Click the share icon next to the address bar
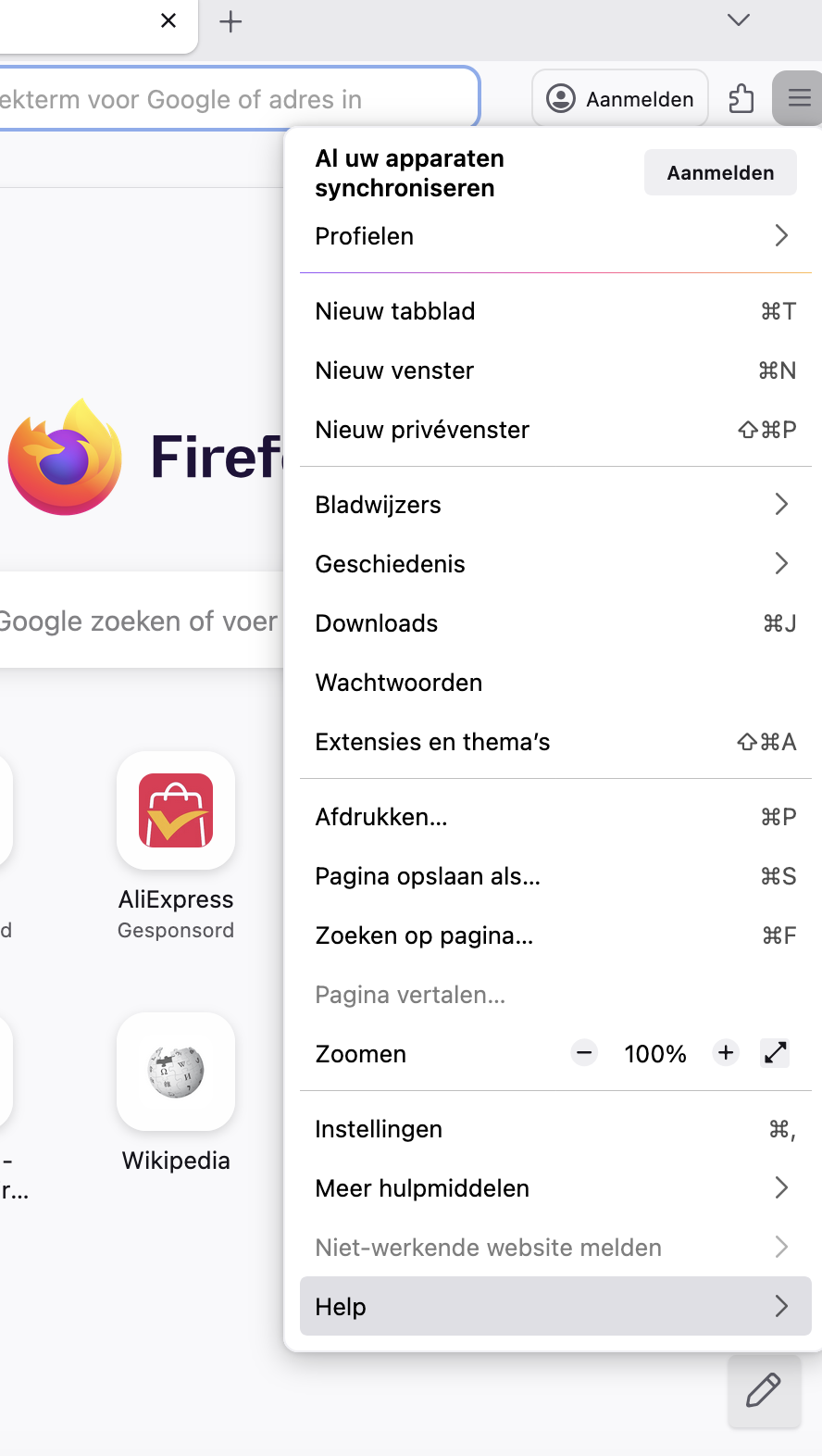Image resolution: width=822 pixels, height=1456 pixels. click(x=741, y=97)
